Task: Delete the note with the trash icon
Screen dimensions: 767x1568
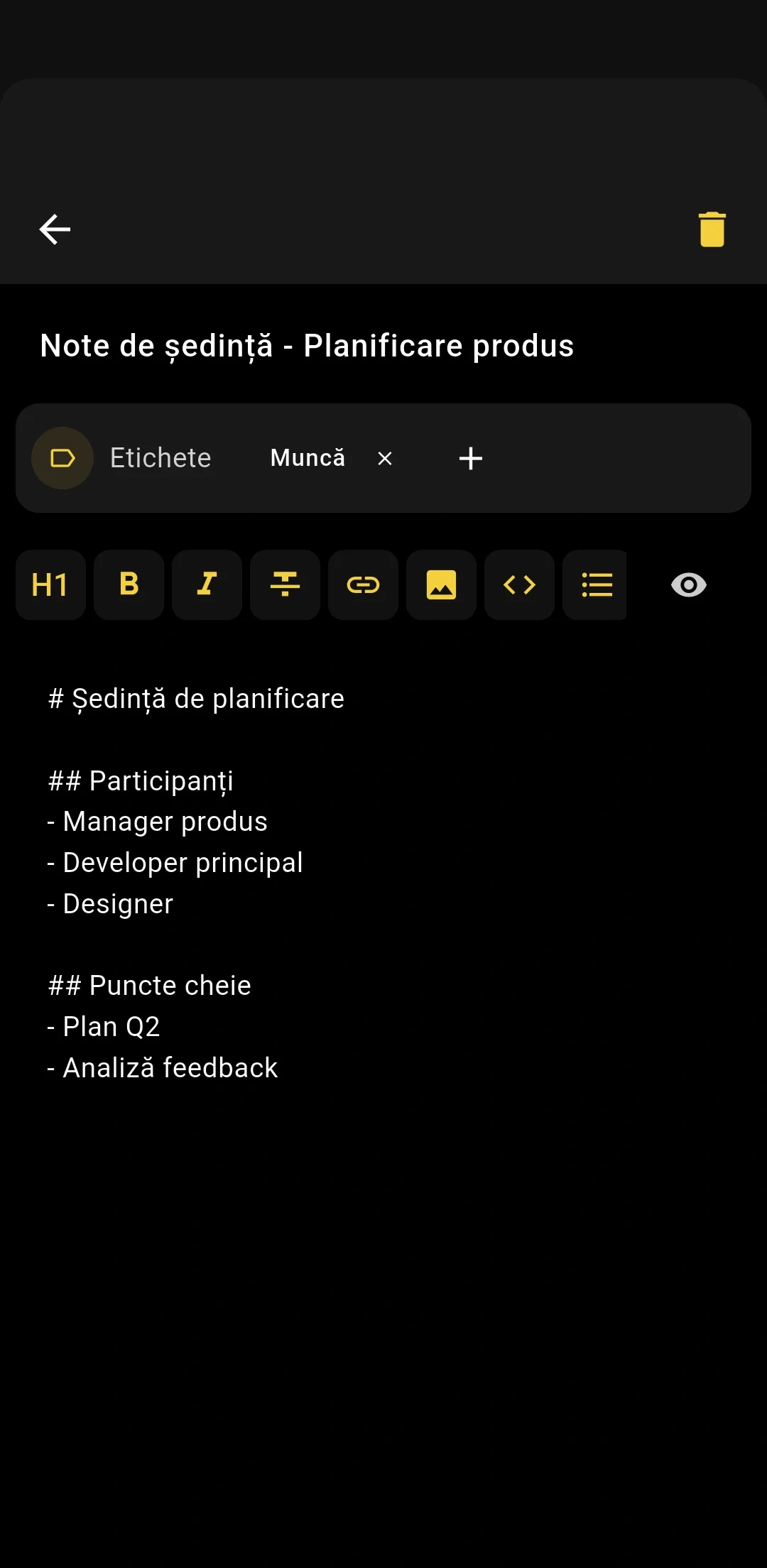Action: [712, 228]
